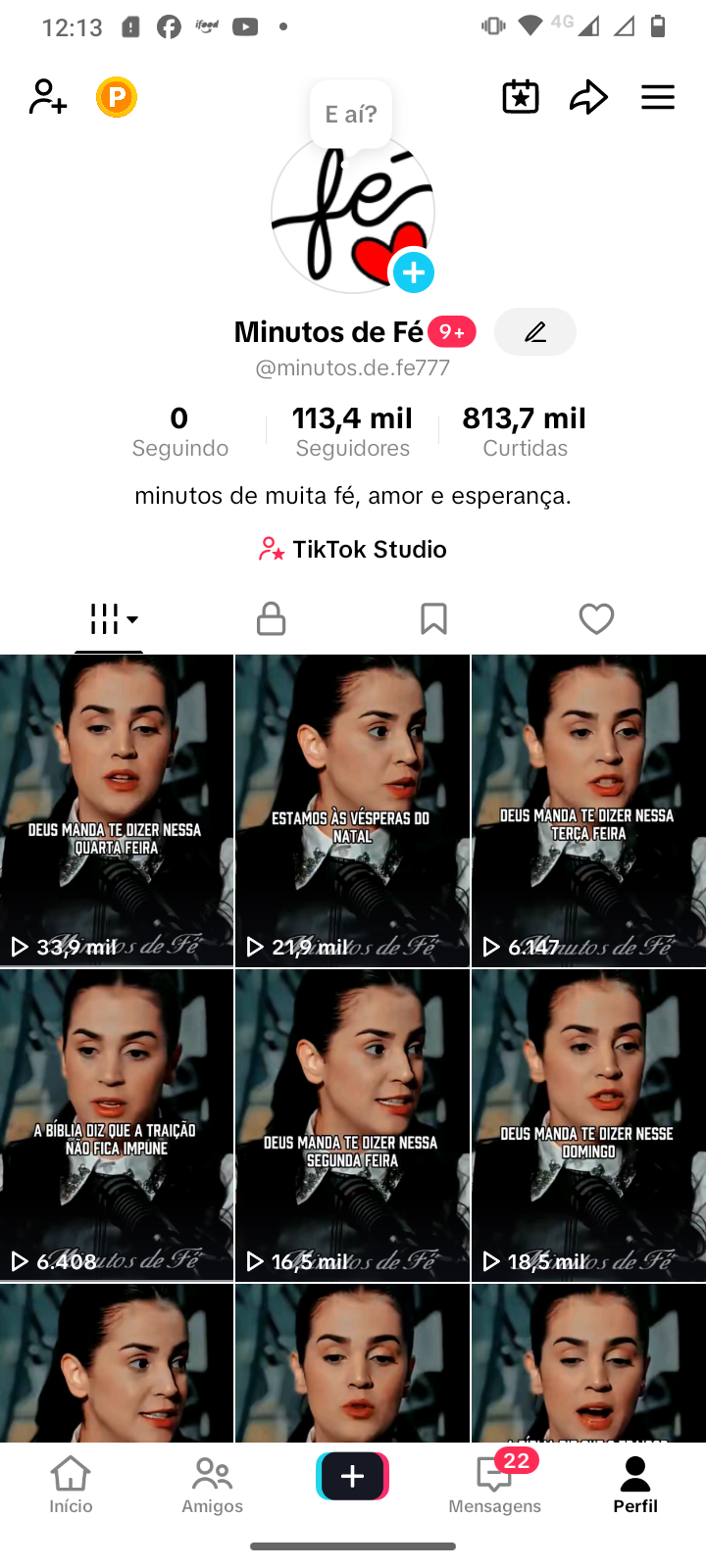Edit profile with the pencil button
Screen dimensions: 706x1568
[534, 332]
